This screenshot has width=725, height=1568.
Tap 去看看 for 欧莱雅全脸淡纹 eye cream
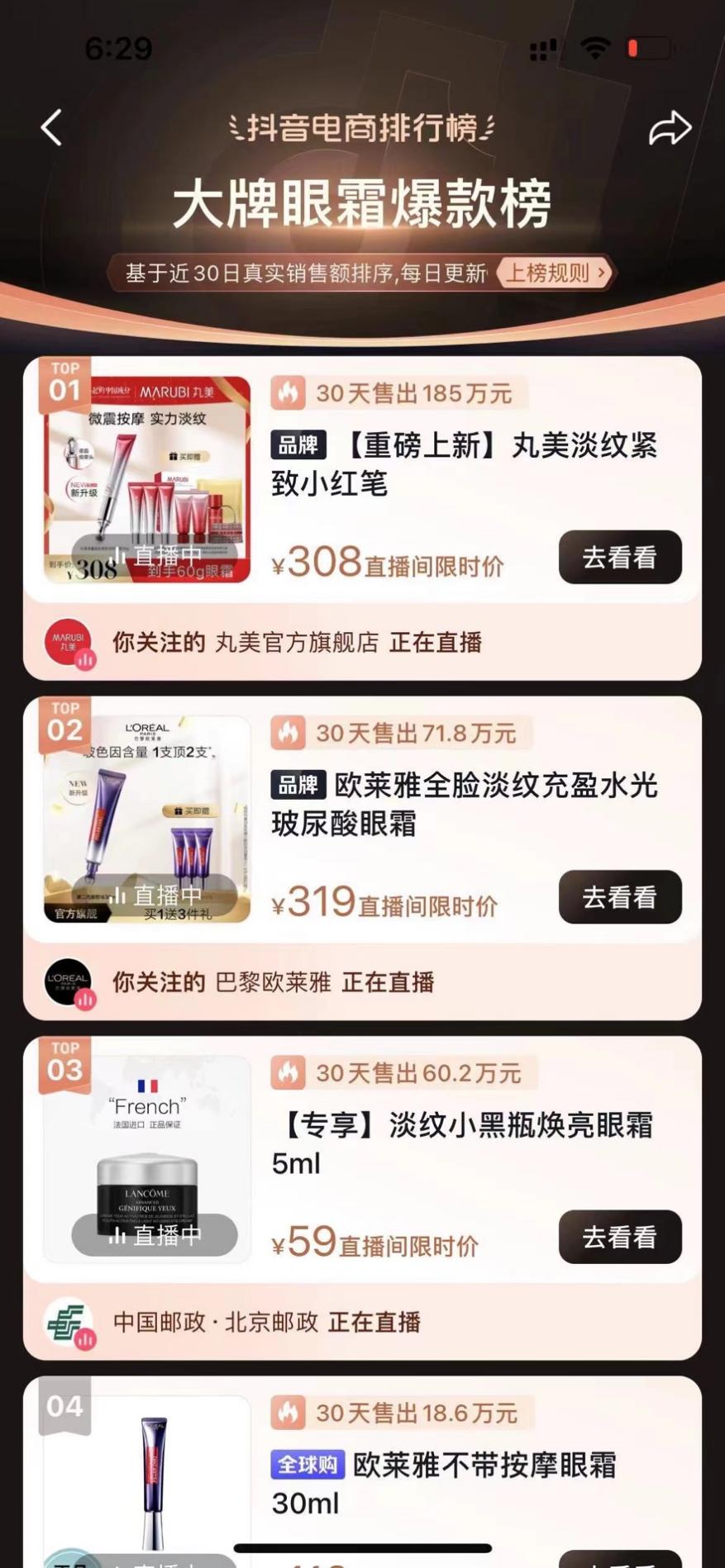[620, 897]
